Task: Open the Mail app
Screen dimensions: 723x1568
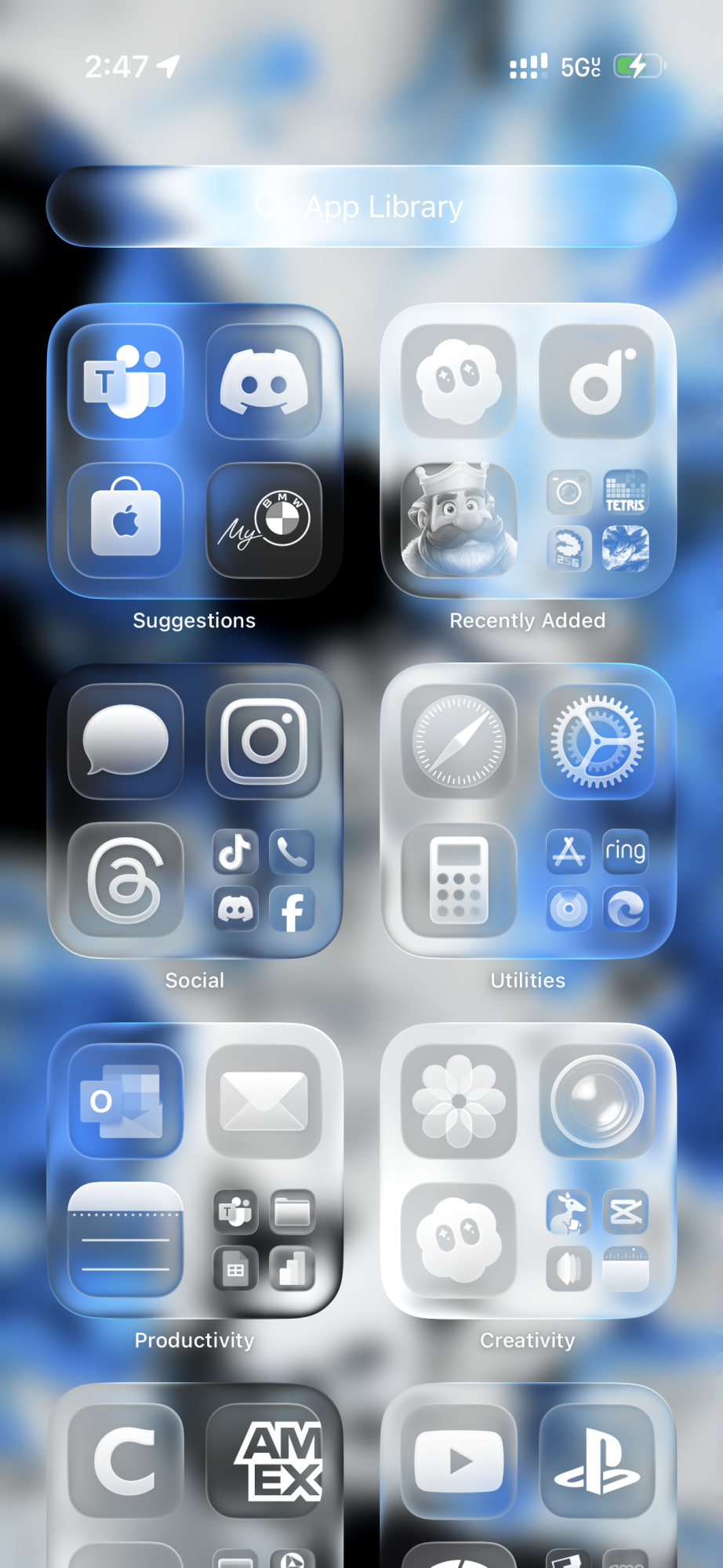Action: pos(263,1102)
